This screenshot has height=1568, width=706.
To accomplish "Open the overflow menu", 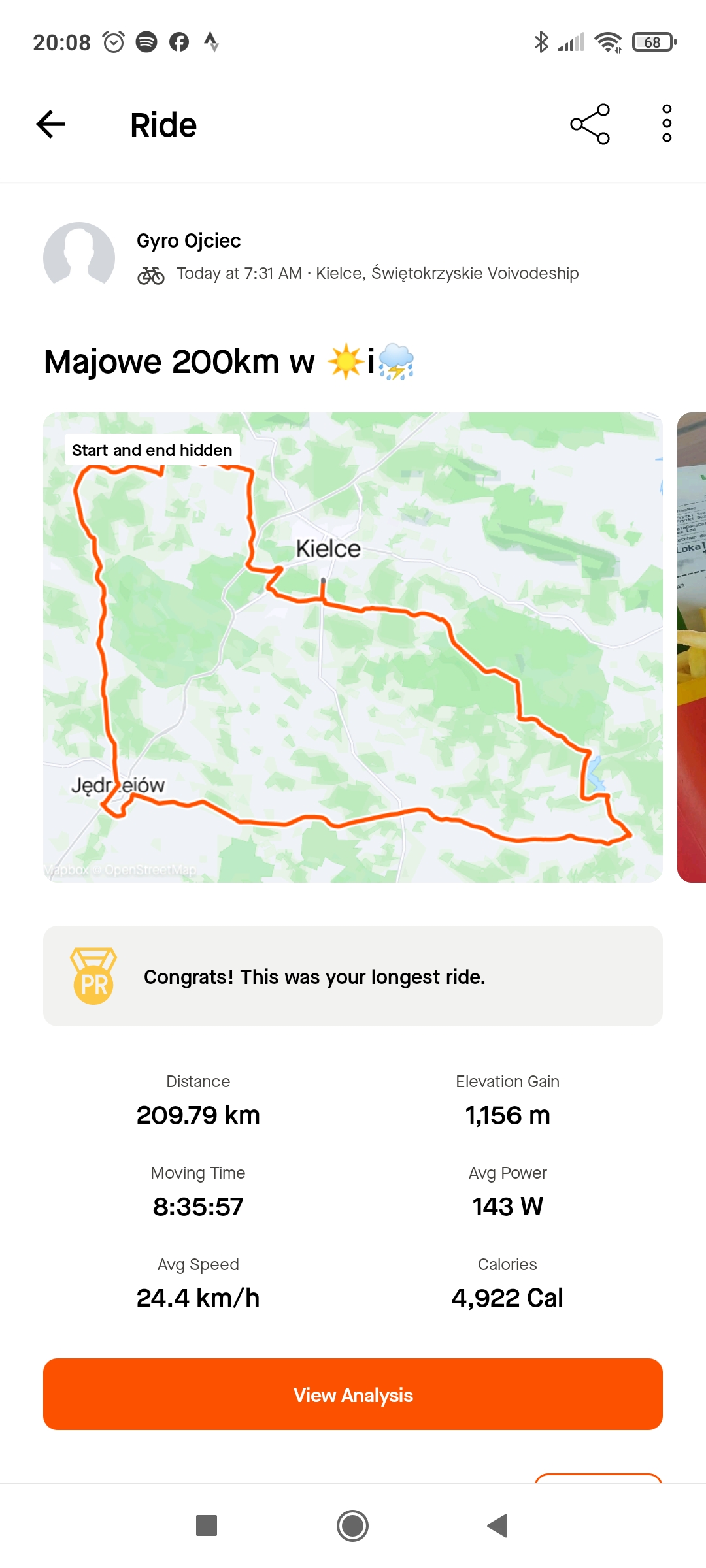I will [x=666, y=124].
